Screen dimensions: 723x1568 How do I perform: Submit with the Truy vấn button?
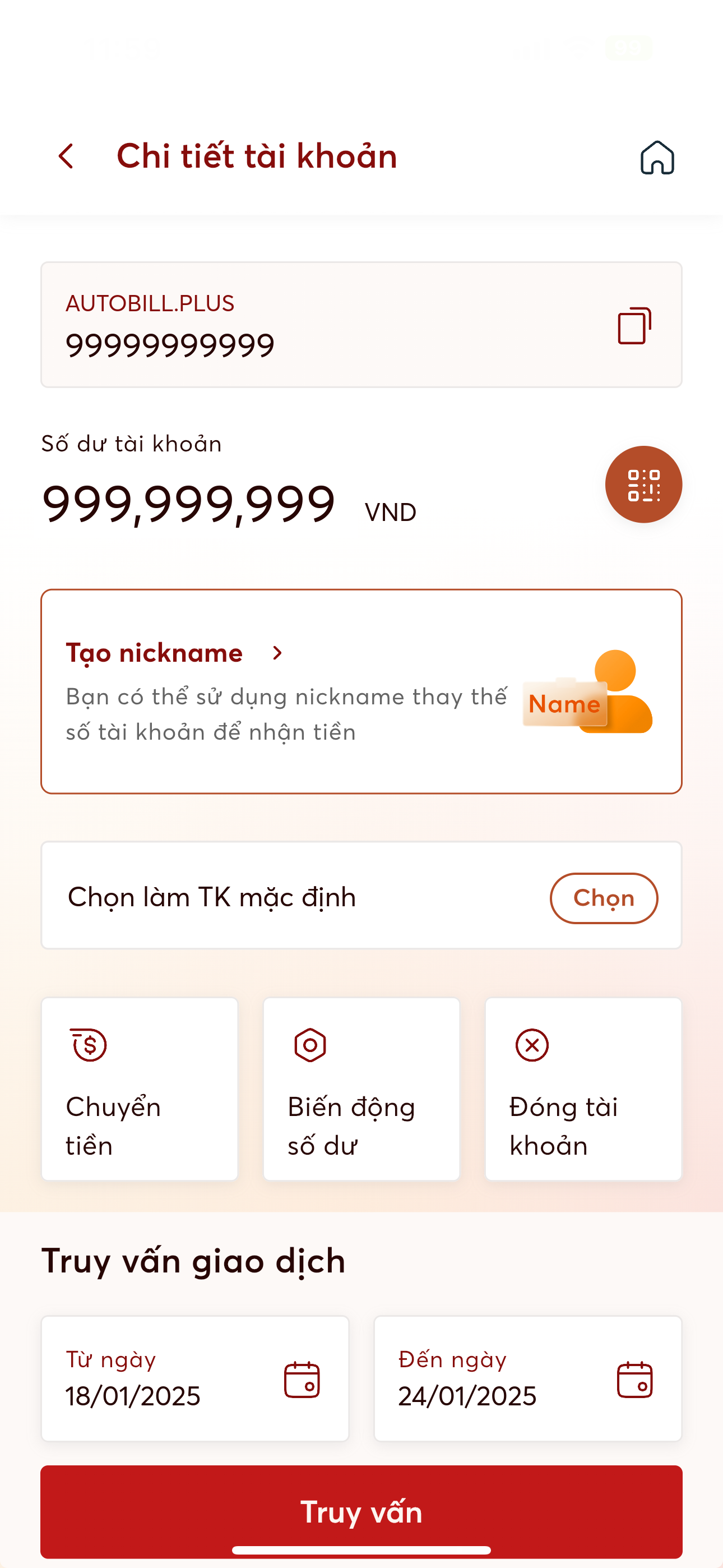point(361,1511)
